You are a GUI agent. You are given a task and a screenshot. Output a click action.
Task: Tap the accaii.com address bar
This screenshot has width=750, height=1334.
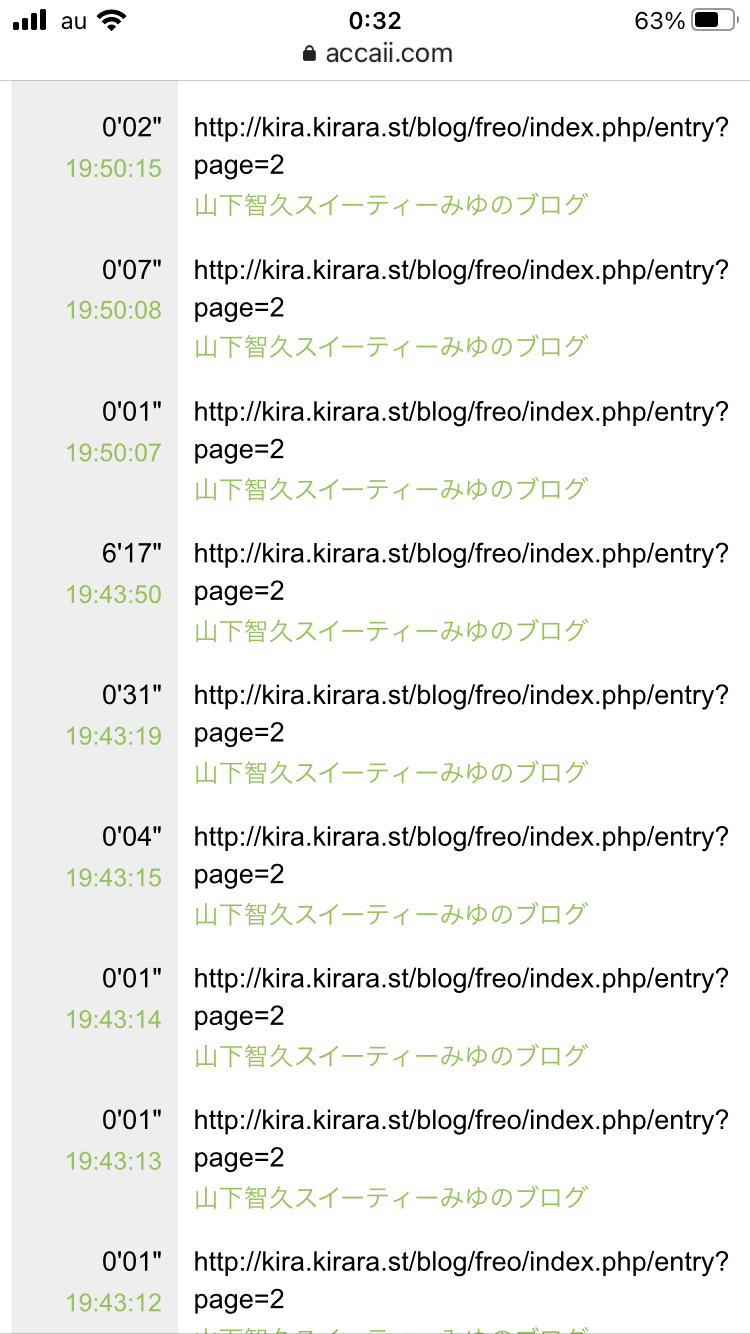(x=377, y=53)
